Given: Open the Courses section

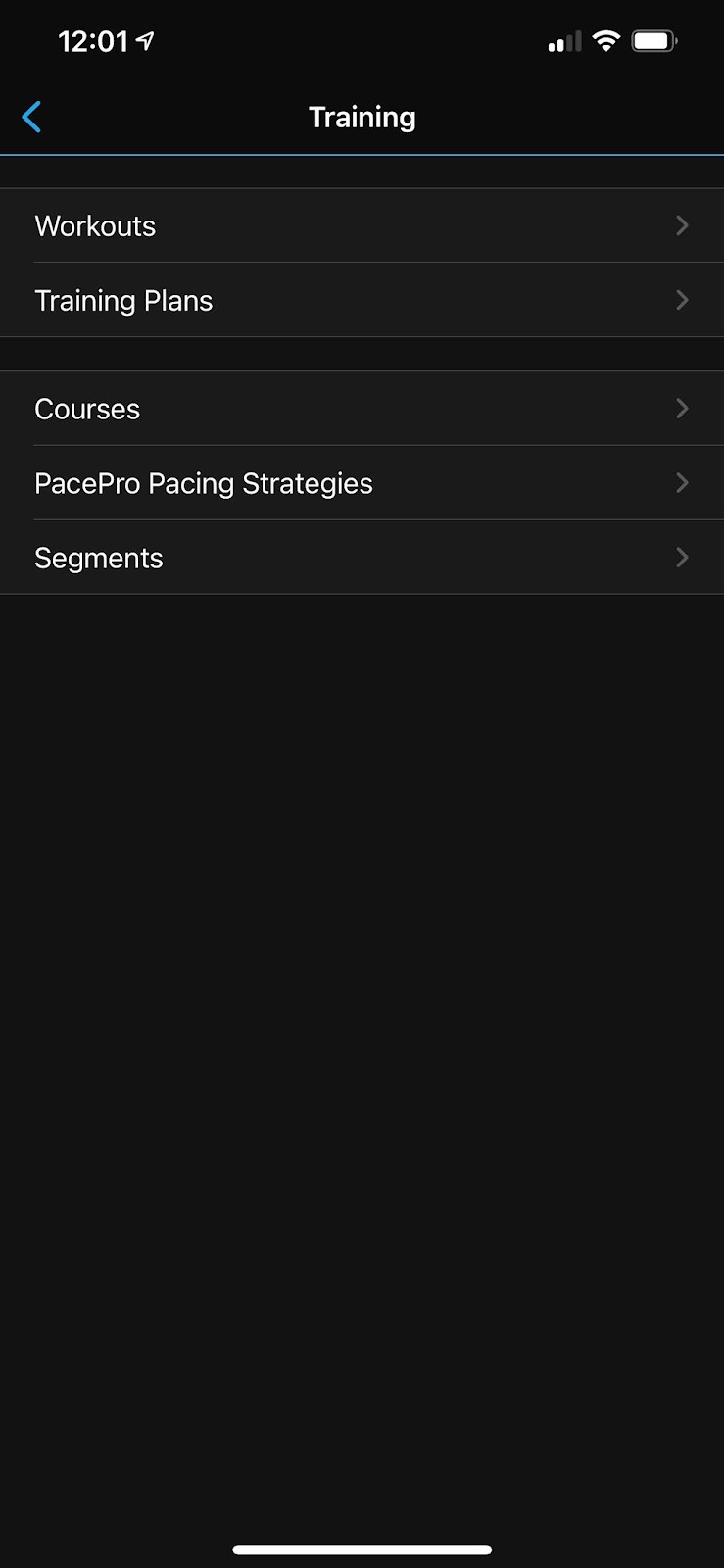Looking at the screenshot, I should point(362,409).
